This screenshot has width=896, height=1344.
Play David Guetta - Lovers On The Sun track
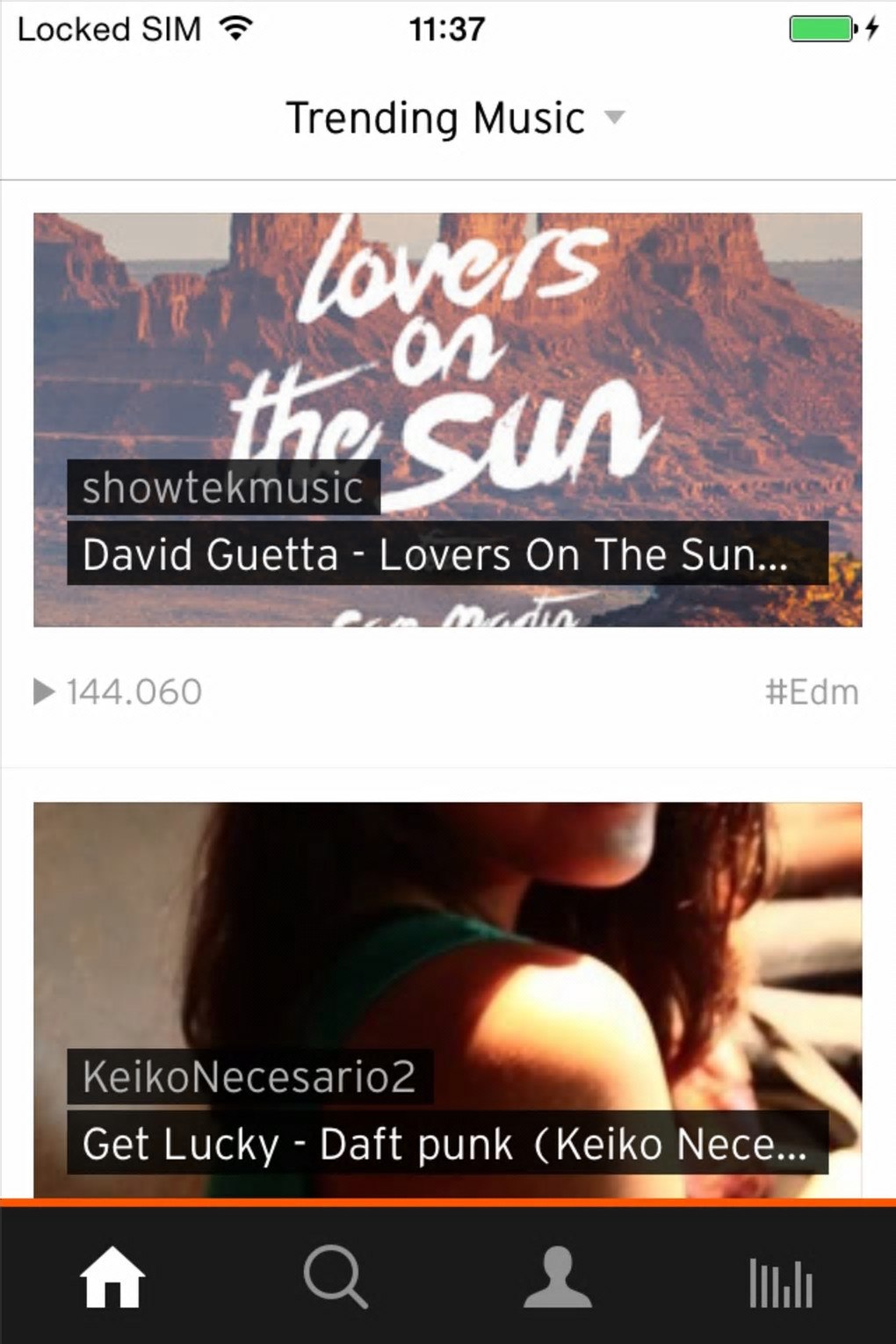point(447,419)
